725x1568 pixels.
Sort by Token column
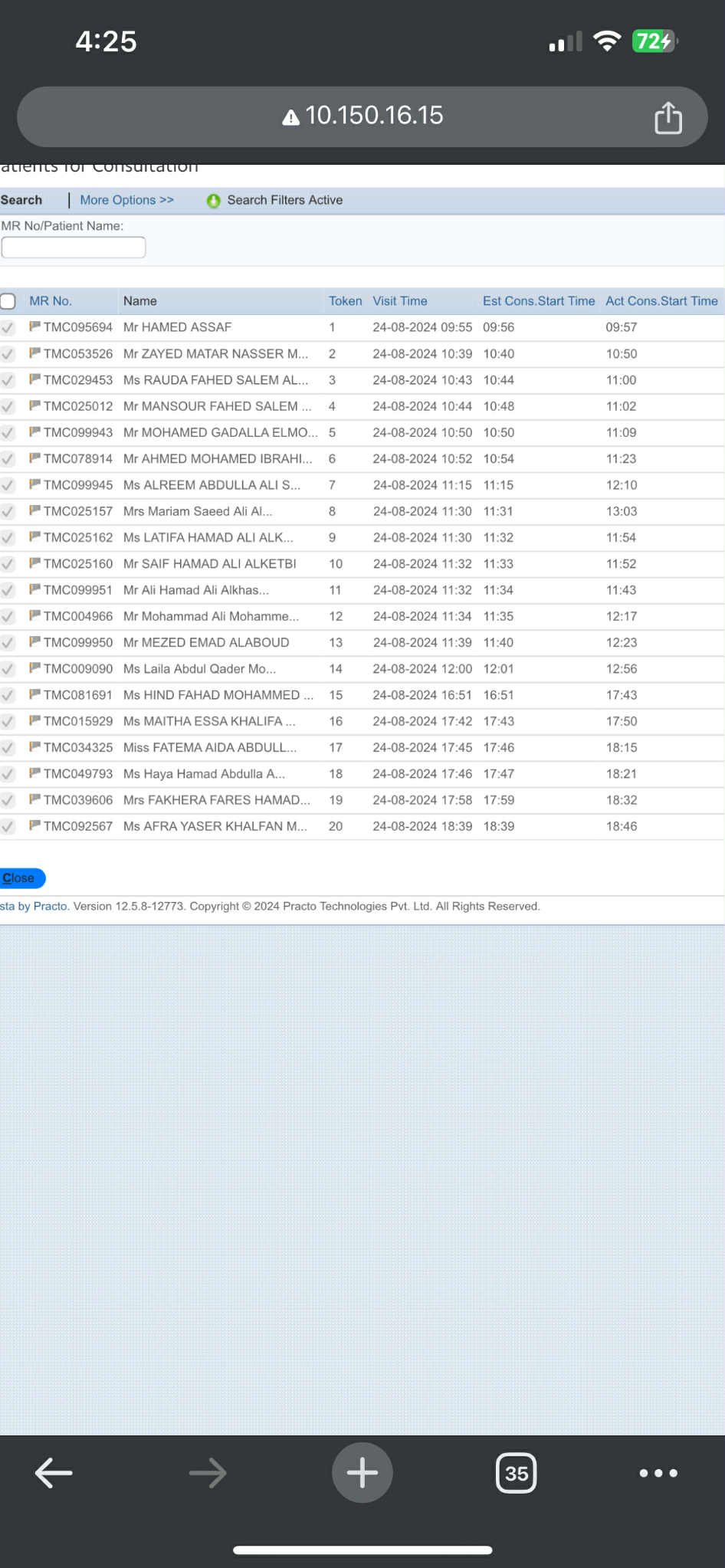pos(345,301)
